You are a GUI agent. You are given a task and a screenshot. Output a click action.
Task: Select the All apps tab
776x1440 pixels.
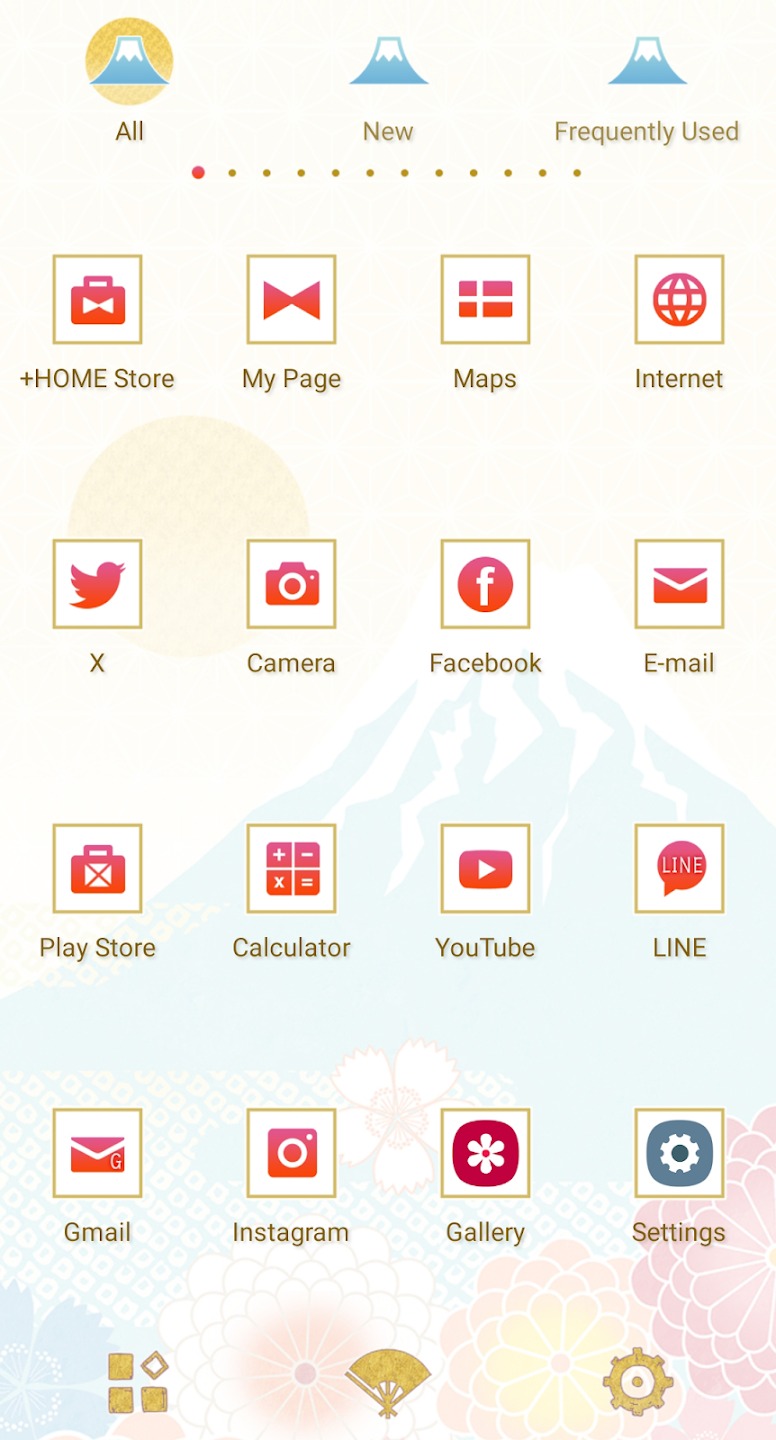click(x=129, y=85)
